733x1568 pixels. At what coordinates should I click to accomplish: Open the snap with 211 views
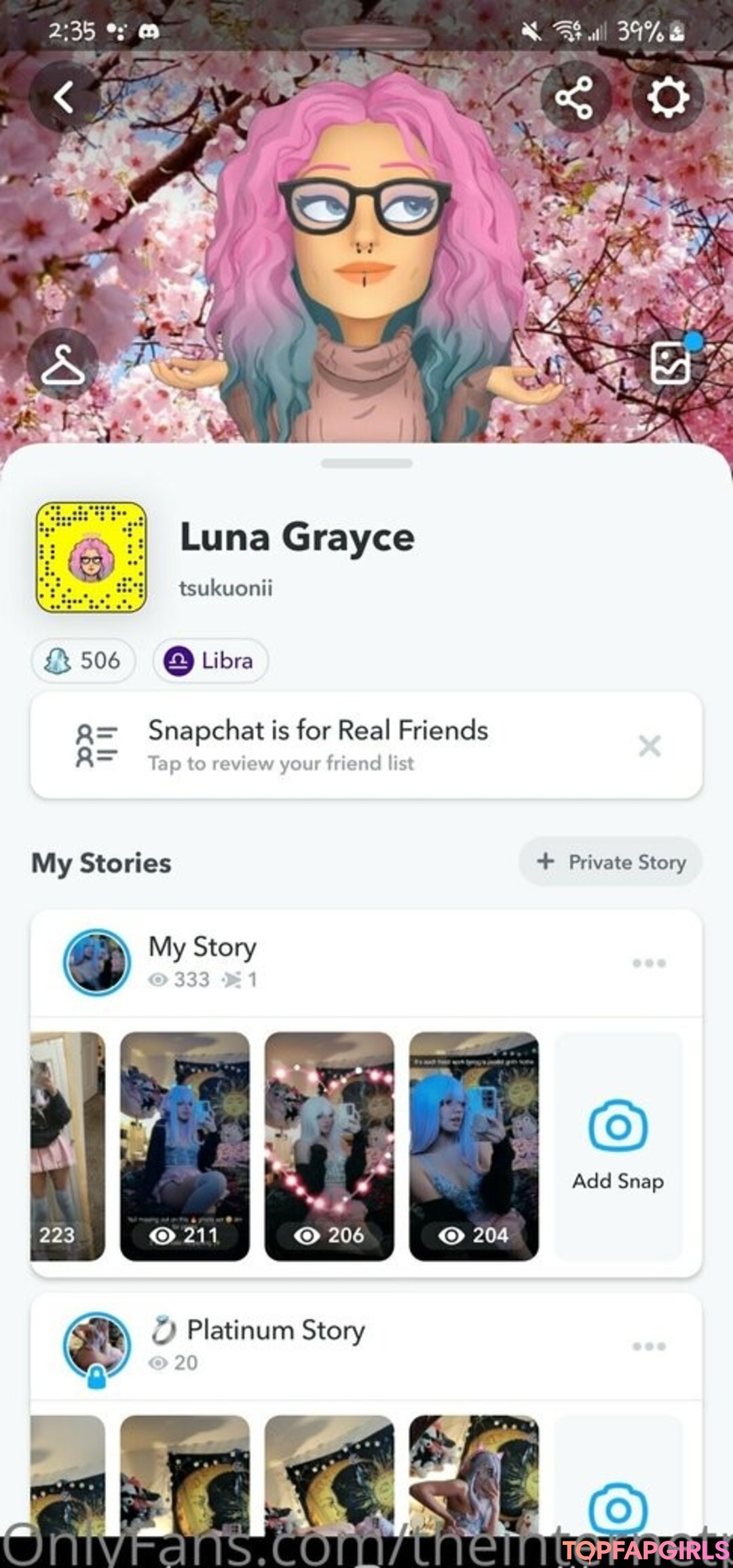click(185, 1145)
